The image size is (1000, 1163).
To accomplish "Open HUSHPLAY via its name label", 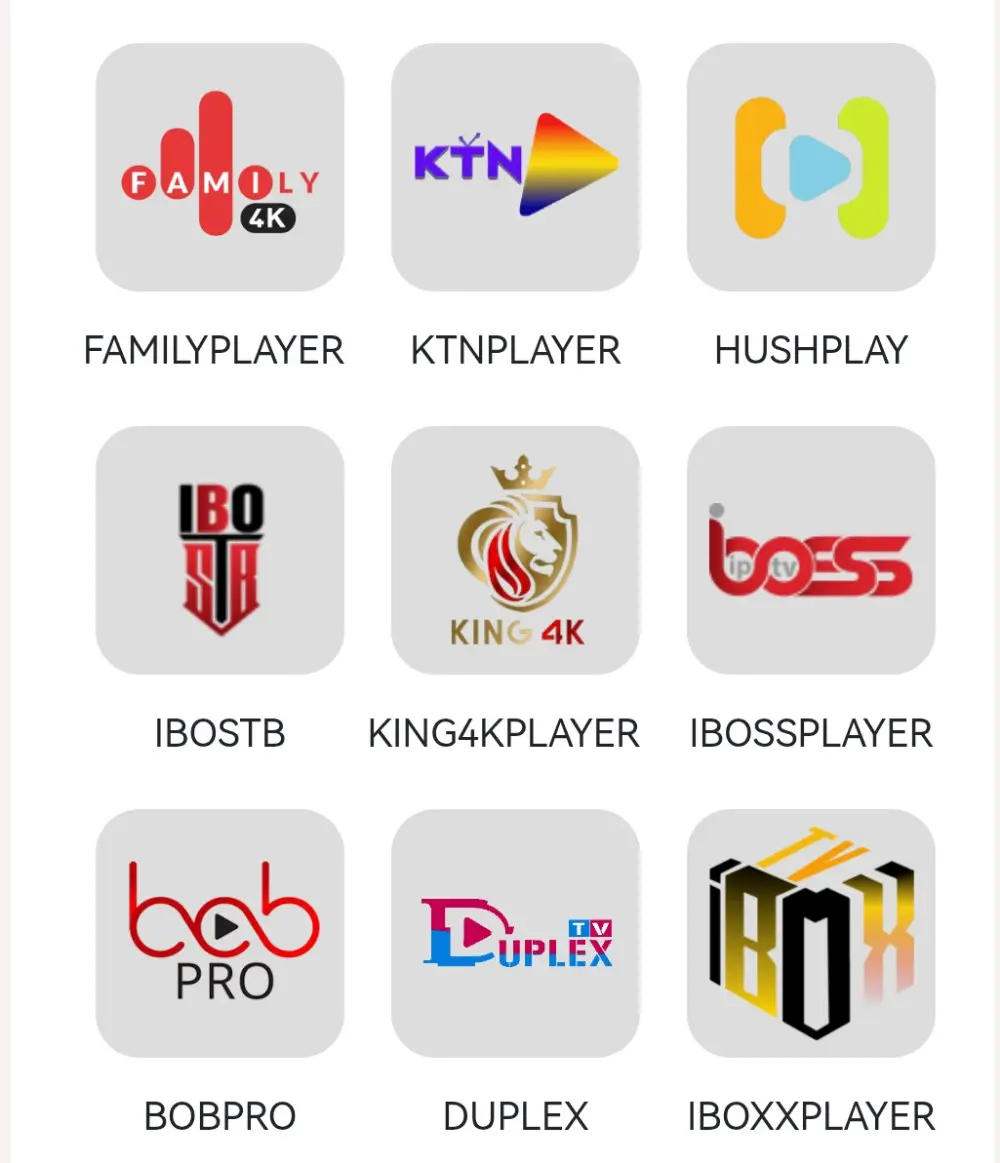I will 811,350.
